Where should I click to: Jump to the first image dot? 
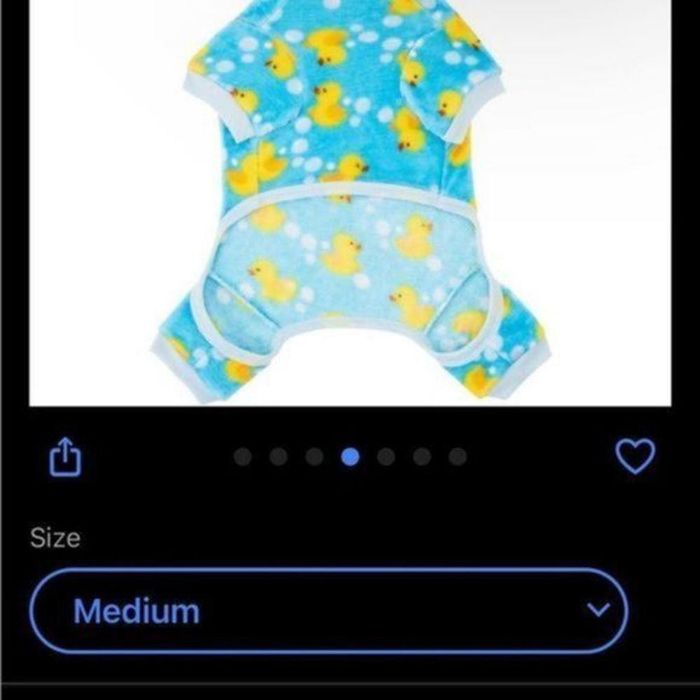243,457
